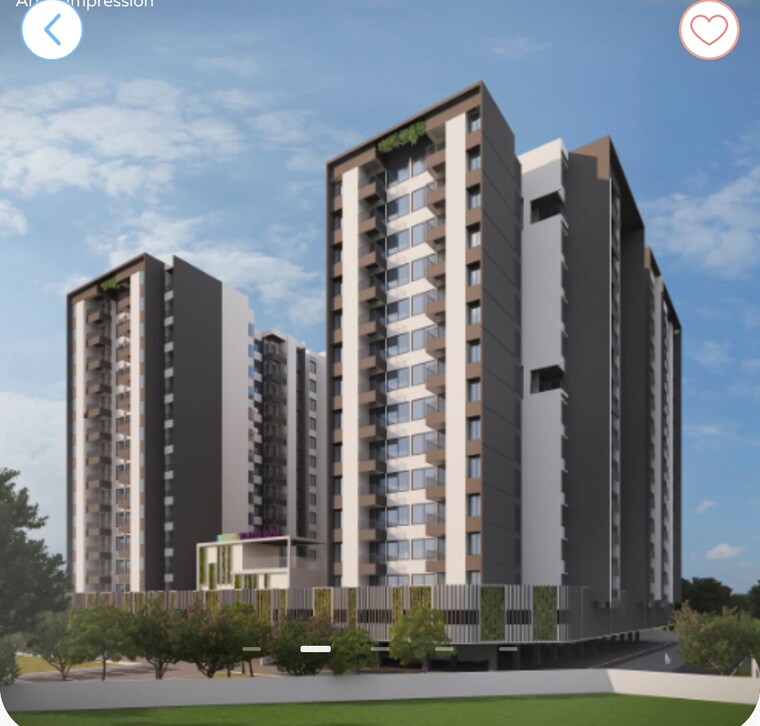Go back using the arrow button
This screenshot has width=760, height=726.
point(52,30)
